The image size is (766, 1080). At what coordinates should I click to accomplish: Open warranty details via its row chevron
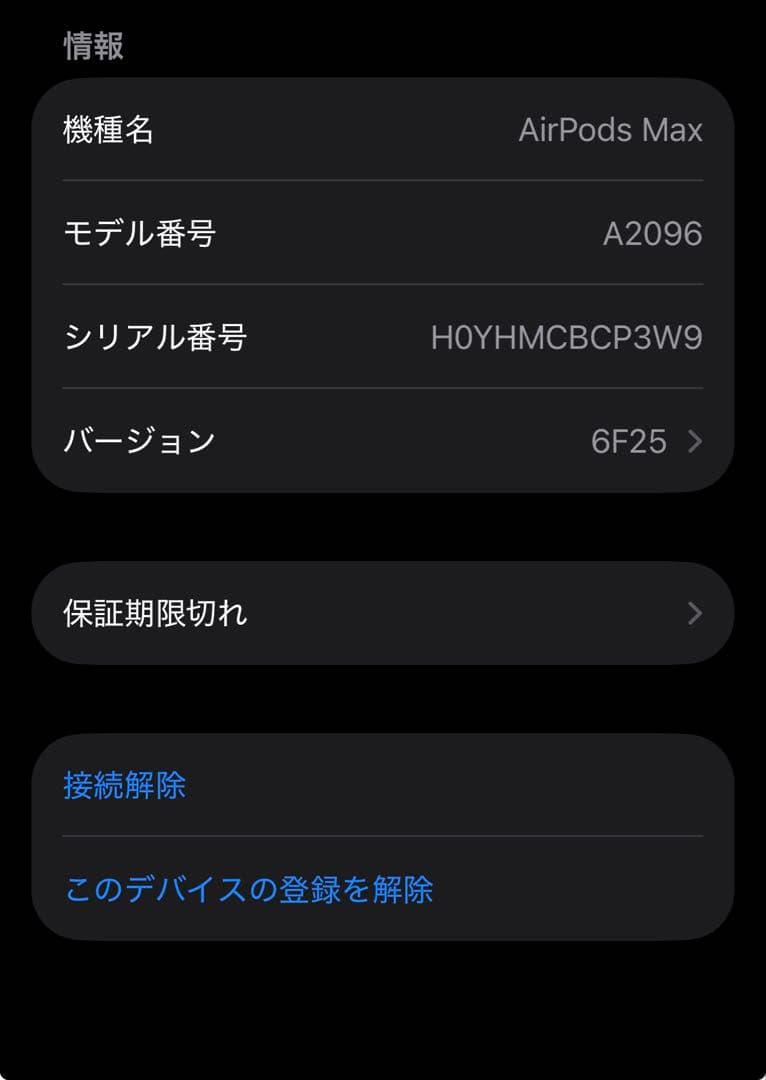coord(694,611)
